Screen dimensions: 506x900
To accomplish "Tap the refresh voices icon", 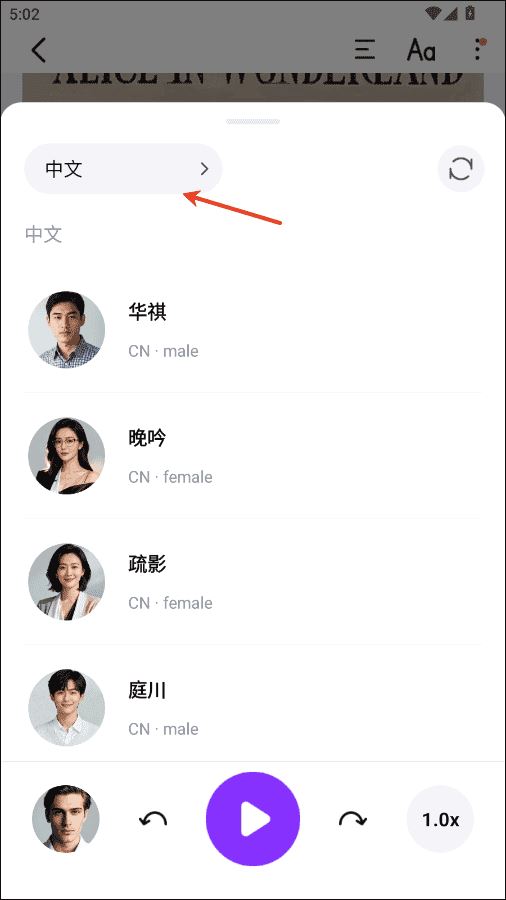I will pyautogui.click(x=461, y=169).
